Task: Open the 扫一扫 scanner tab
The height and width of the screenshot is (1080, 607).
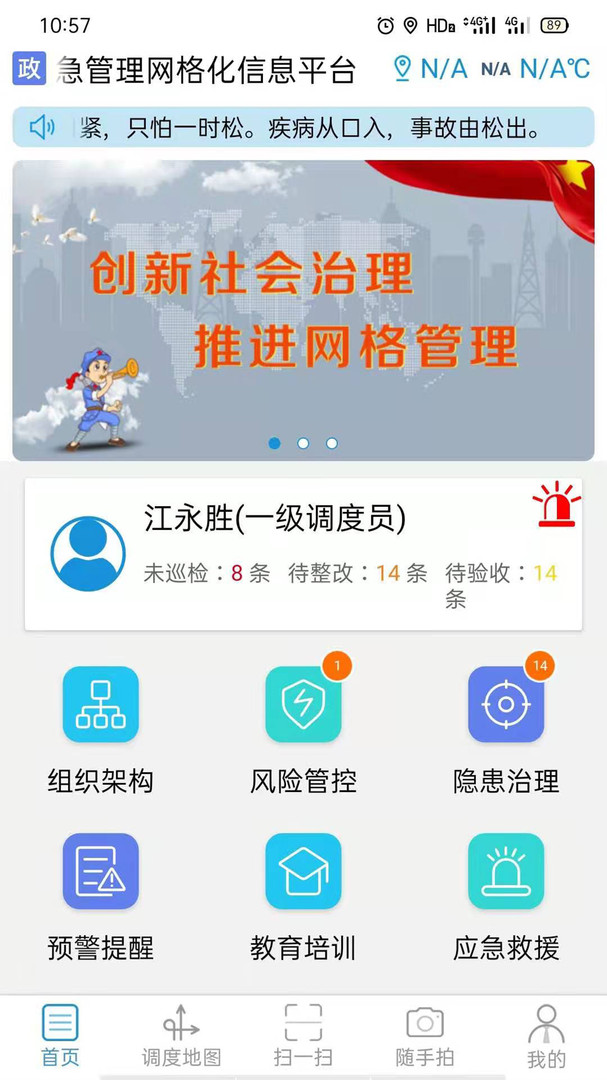Action: (x=303, y=1035)
